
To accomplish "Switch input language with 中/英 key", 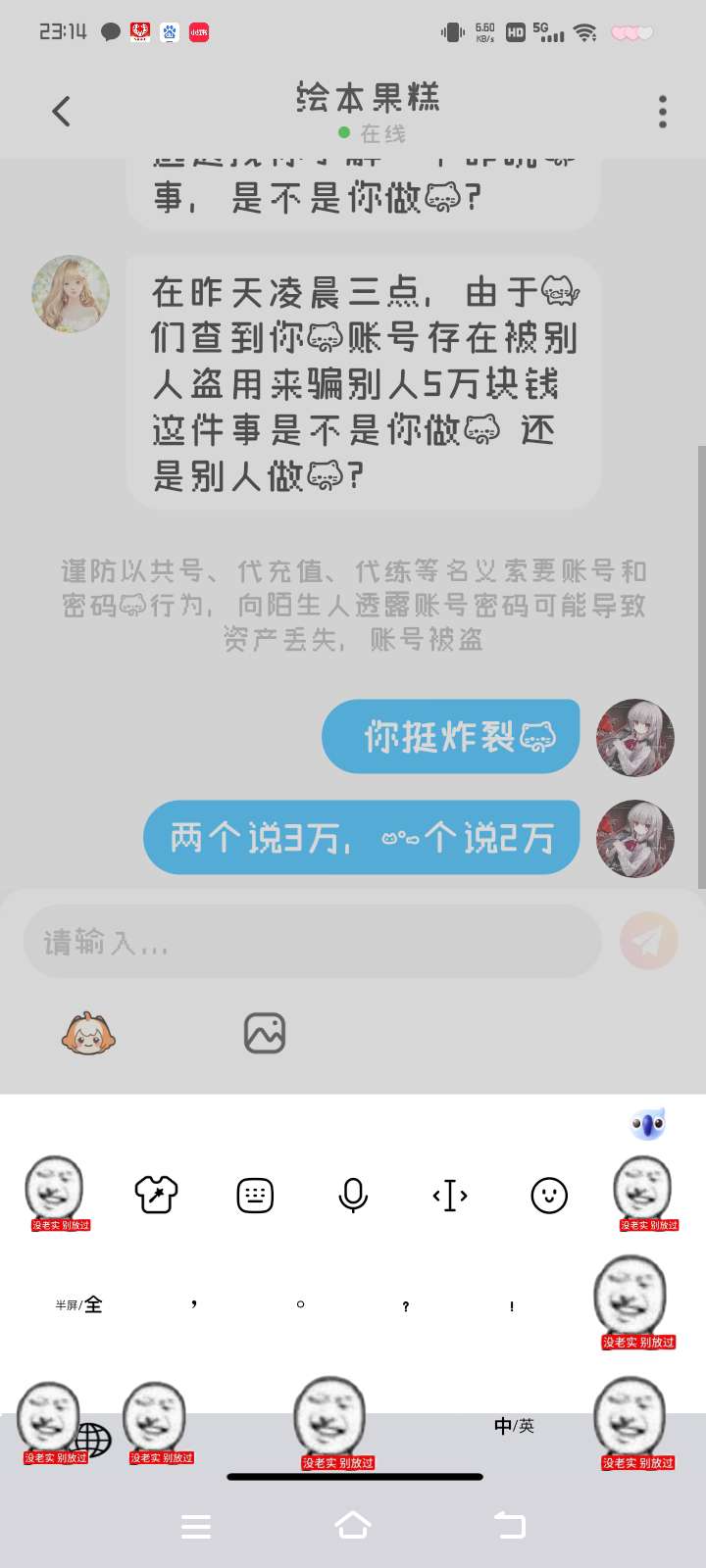I will pos(514,1426).
